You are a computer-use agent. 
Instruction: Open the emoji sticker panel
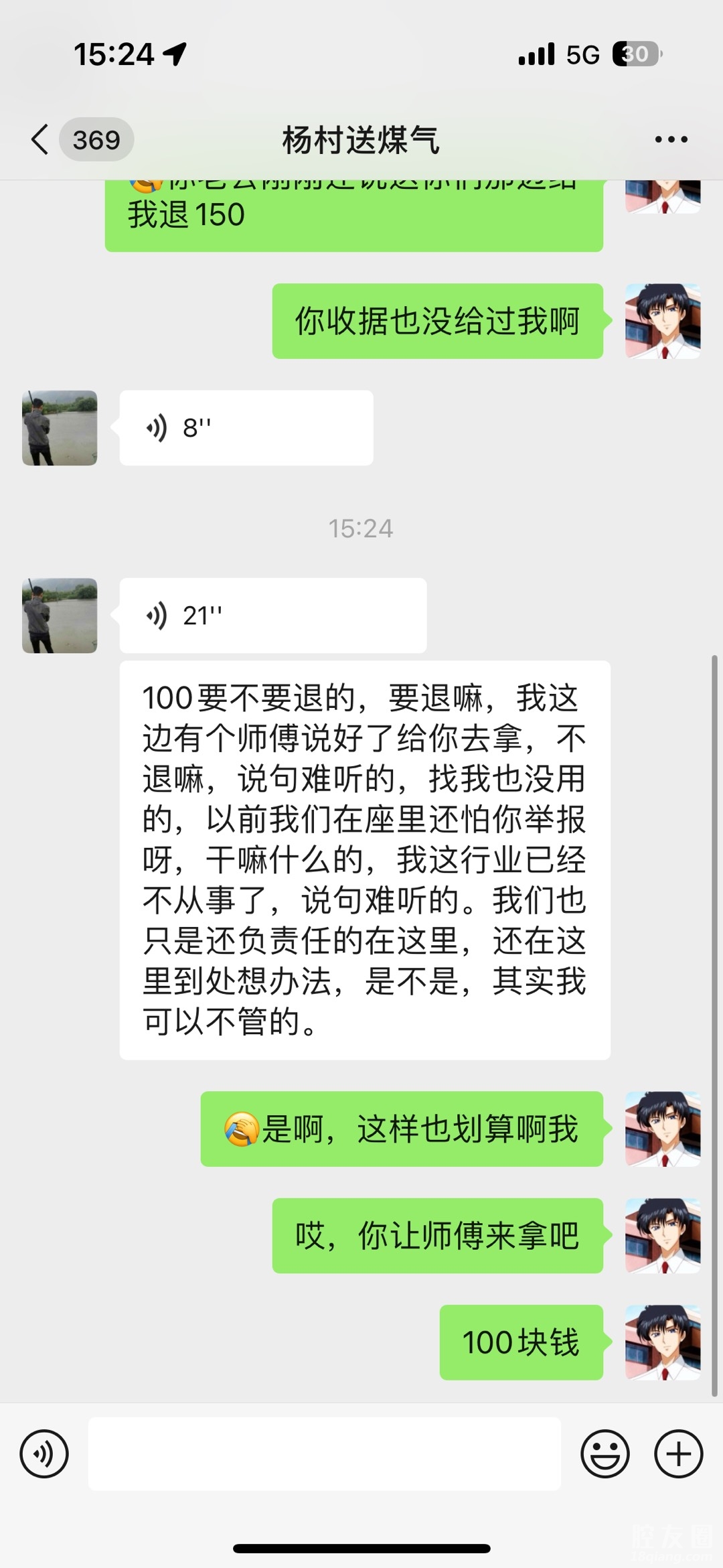(x=605, y=1454)
